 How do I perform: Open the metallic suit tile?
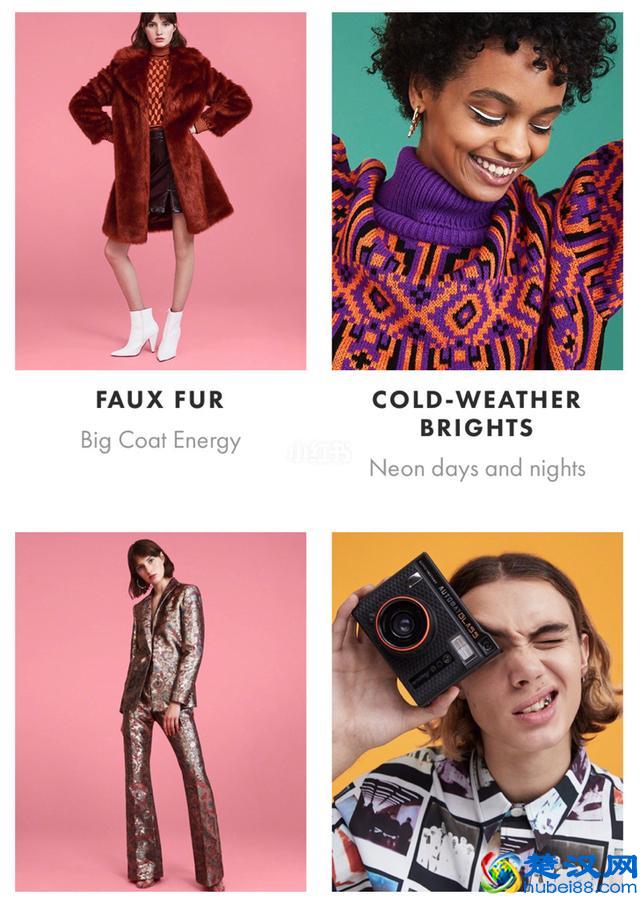pyautogui.click(x=160, y=710)
